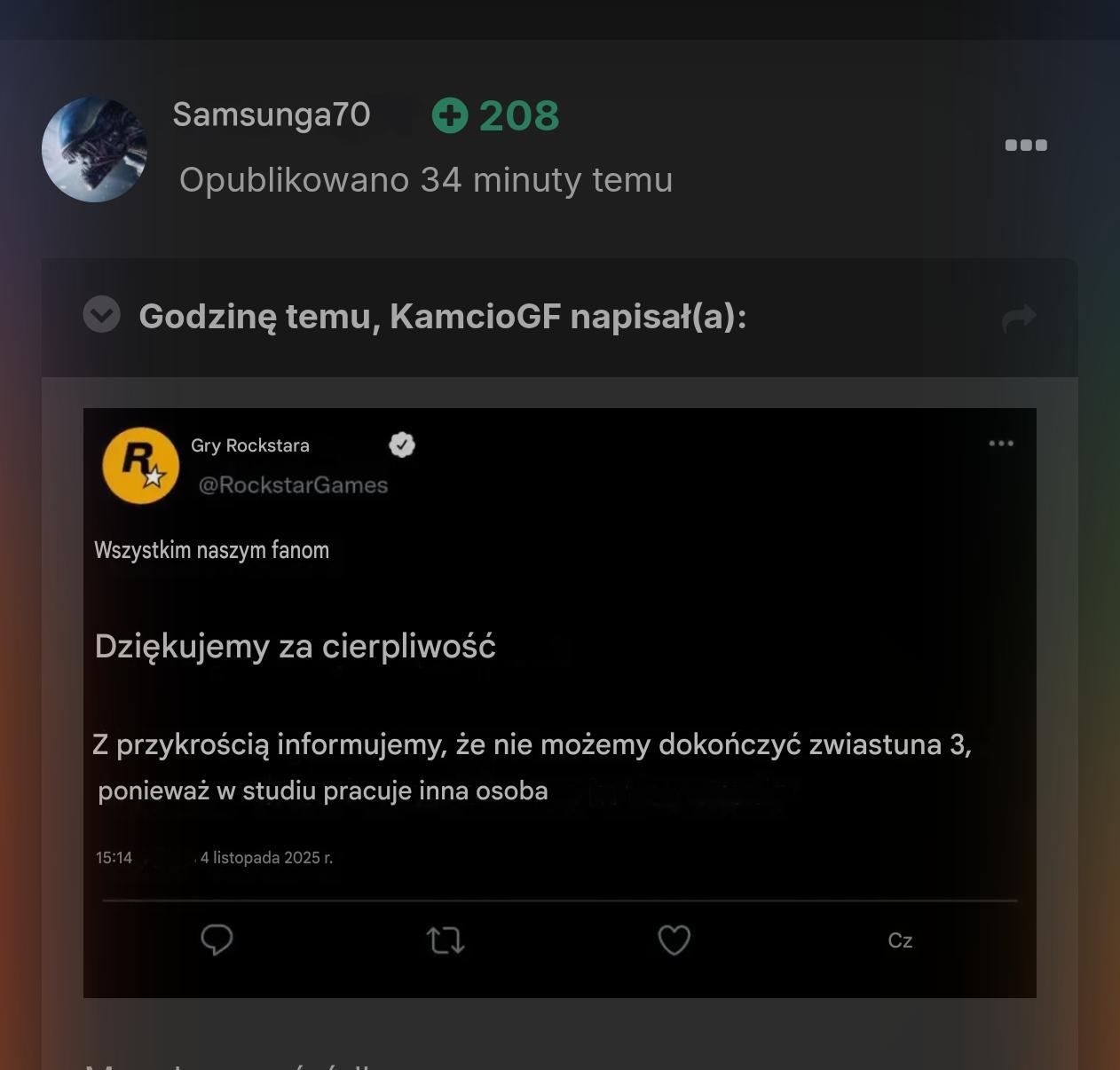Open Samsunga70's profile avatar
The width and height of the screenshot is (1120, 1070).
pyautogui.click(x=94, y=149)
